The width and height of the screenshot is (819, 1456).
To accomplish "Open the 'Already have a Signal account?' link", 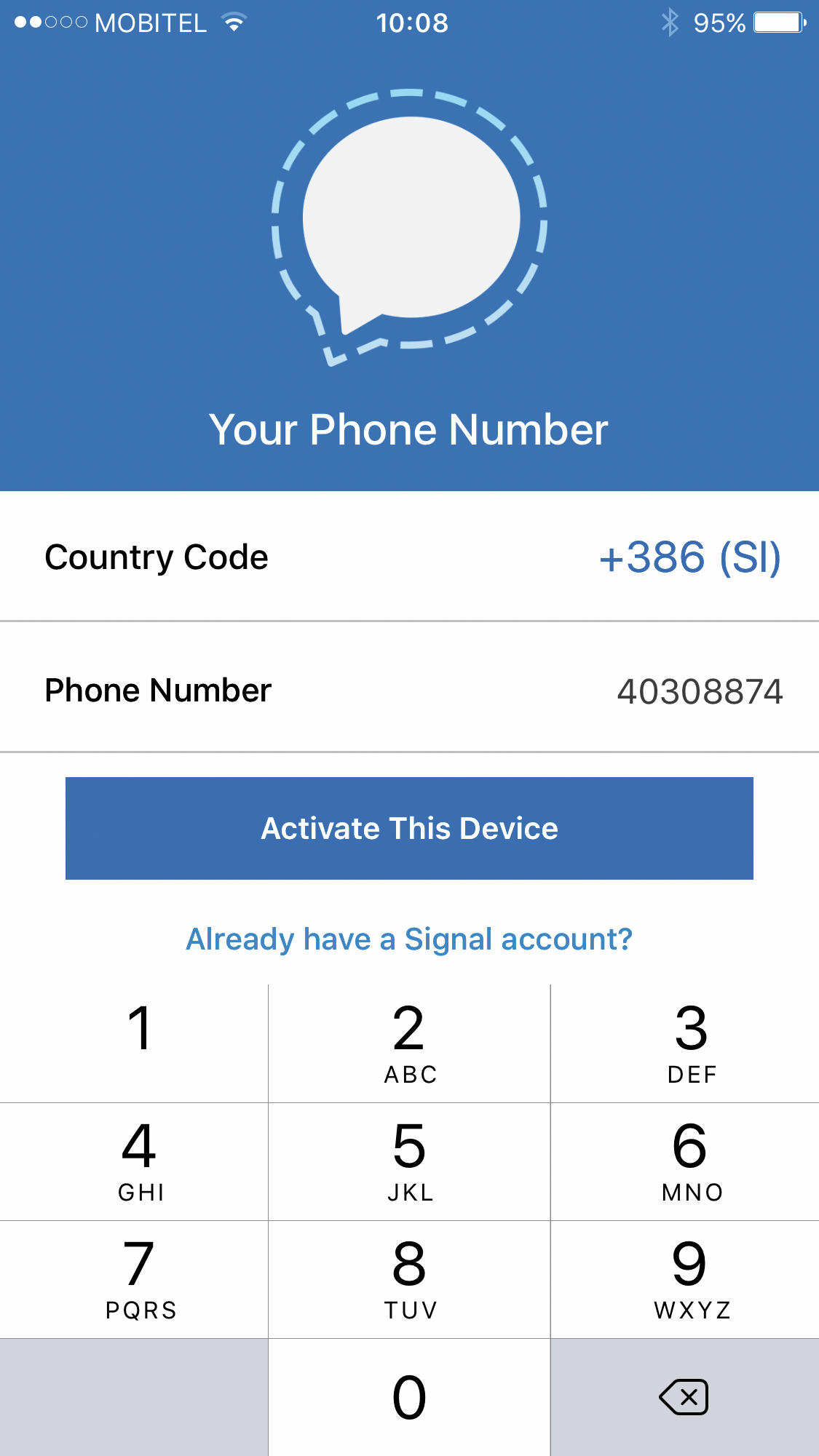I will pyautogui.click(x=409, y=939).
